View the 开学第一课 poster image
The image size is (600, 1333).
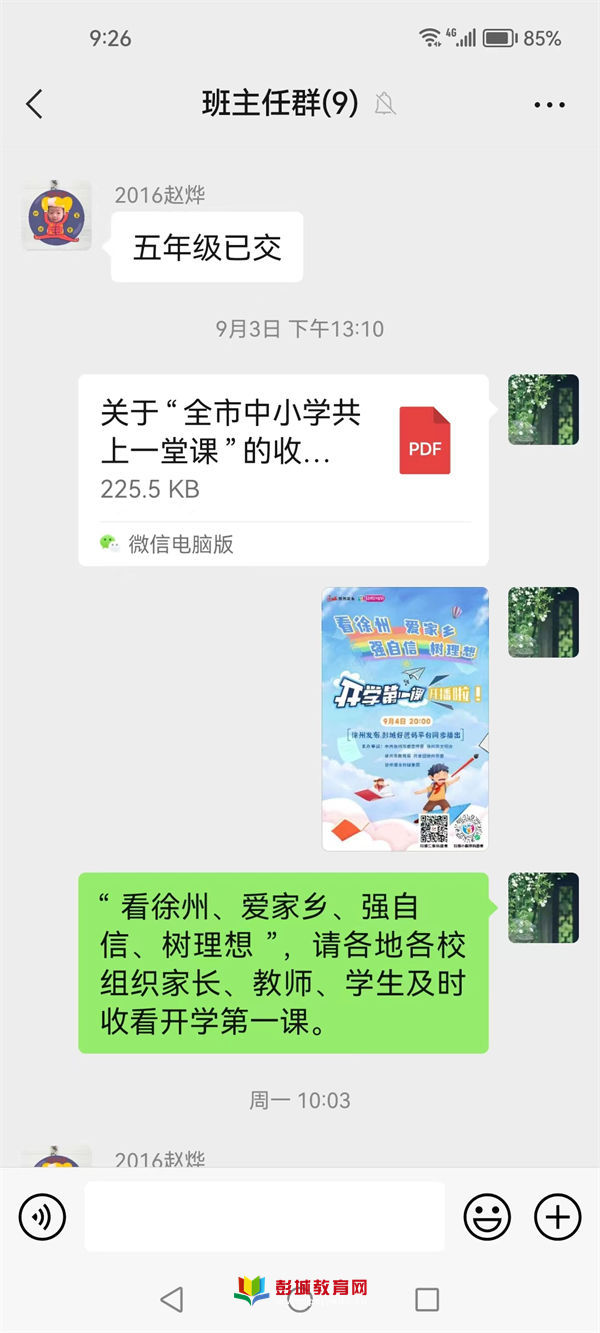(404, 718)
